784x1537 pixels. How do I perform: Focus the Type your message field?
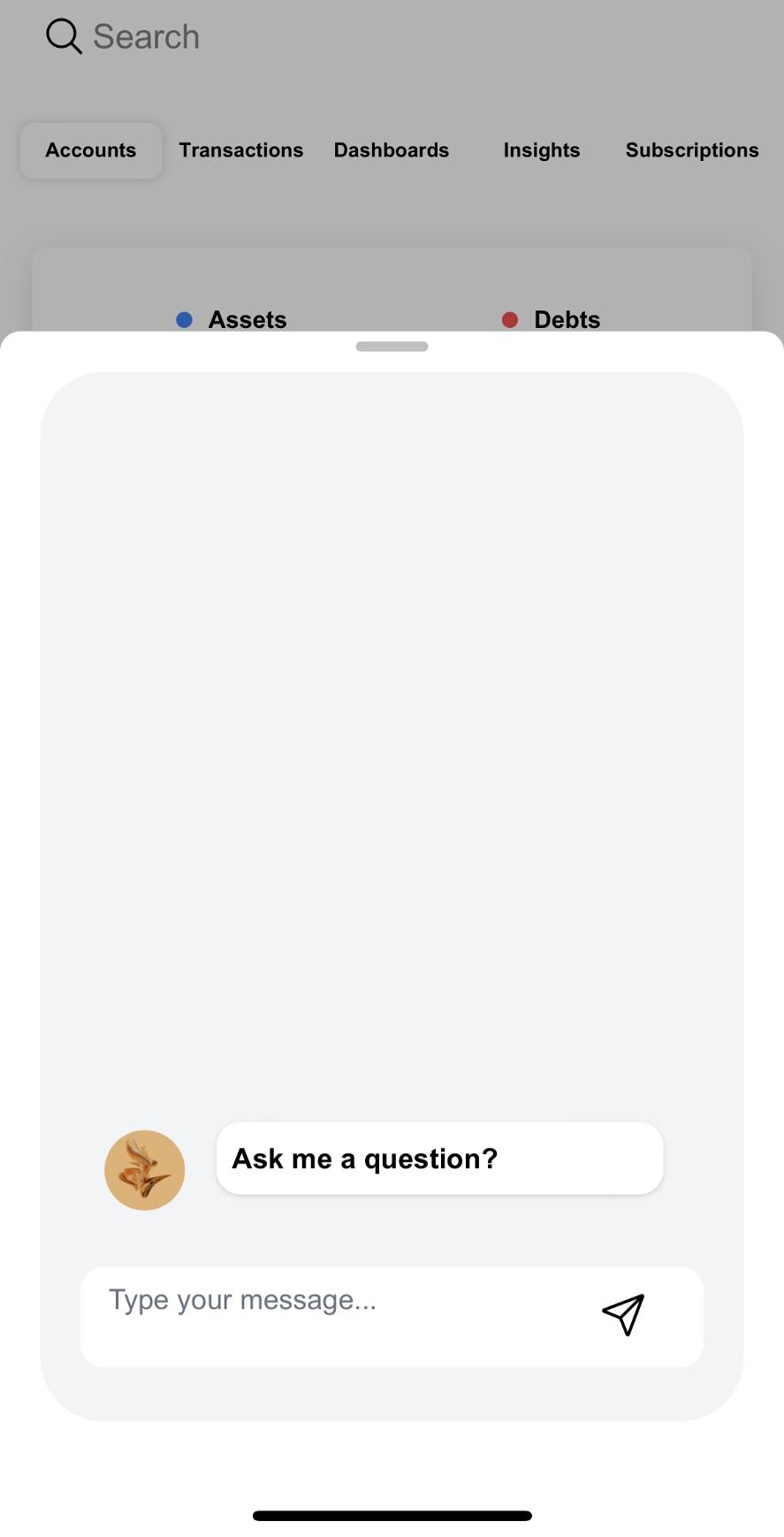[336, 1315]
